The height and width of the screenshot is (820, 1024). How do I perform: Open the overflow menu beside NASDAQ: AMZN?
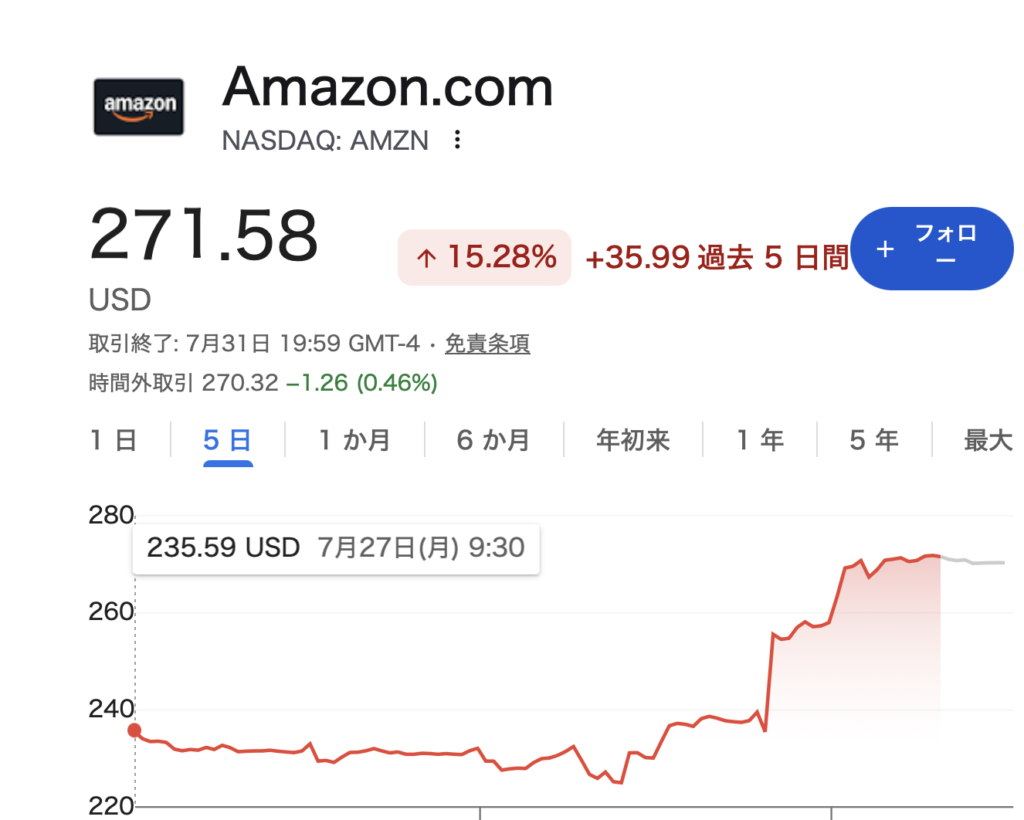457,140
